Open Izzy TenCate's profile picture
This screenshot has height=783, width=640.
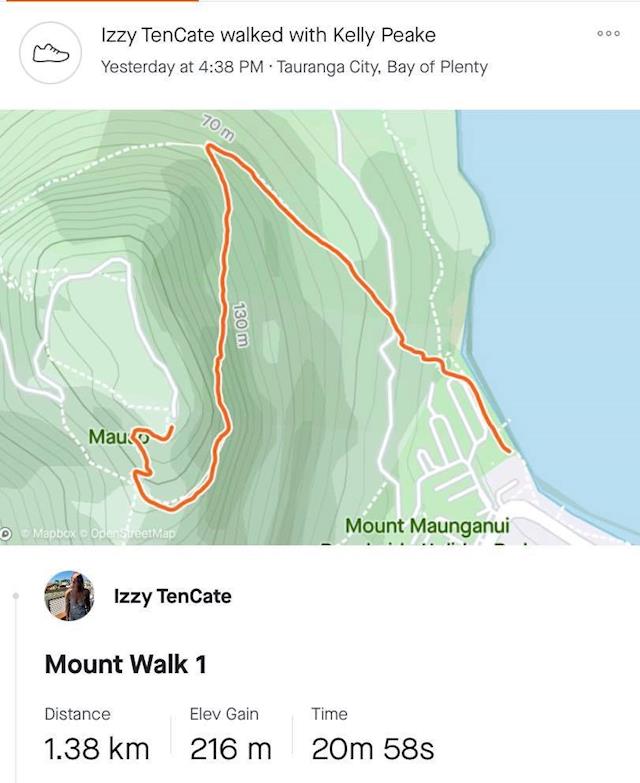point(69,596)
